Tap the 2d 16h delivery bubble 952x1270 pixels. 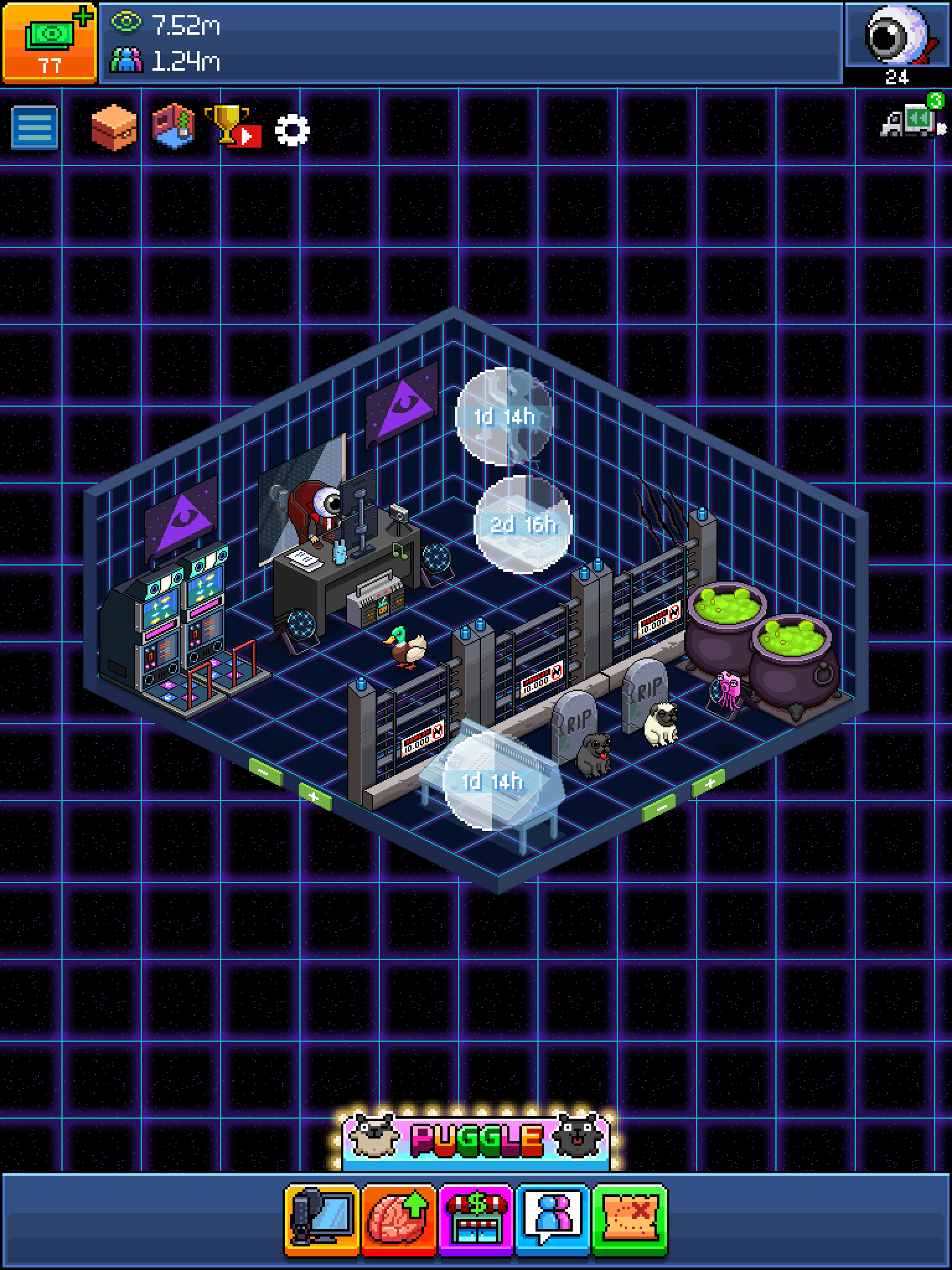click(522, 525)
